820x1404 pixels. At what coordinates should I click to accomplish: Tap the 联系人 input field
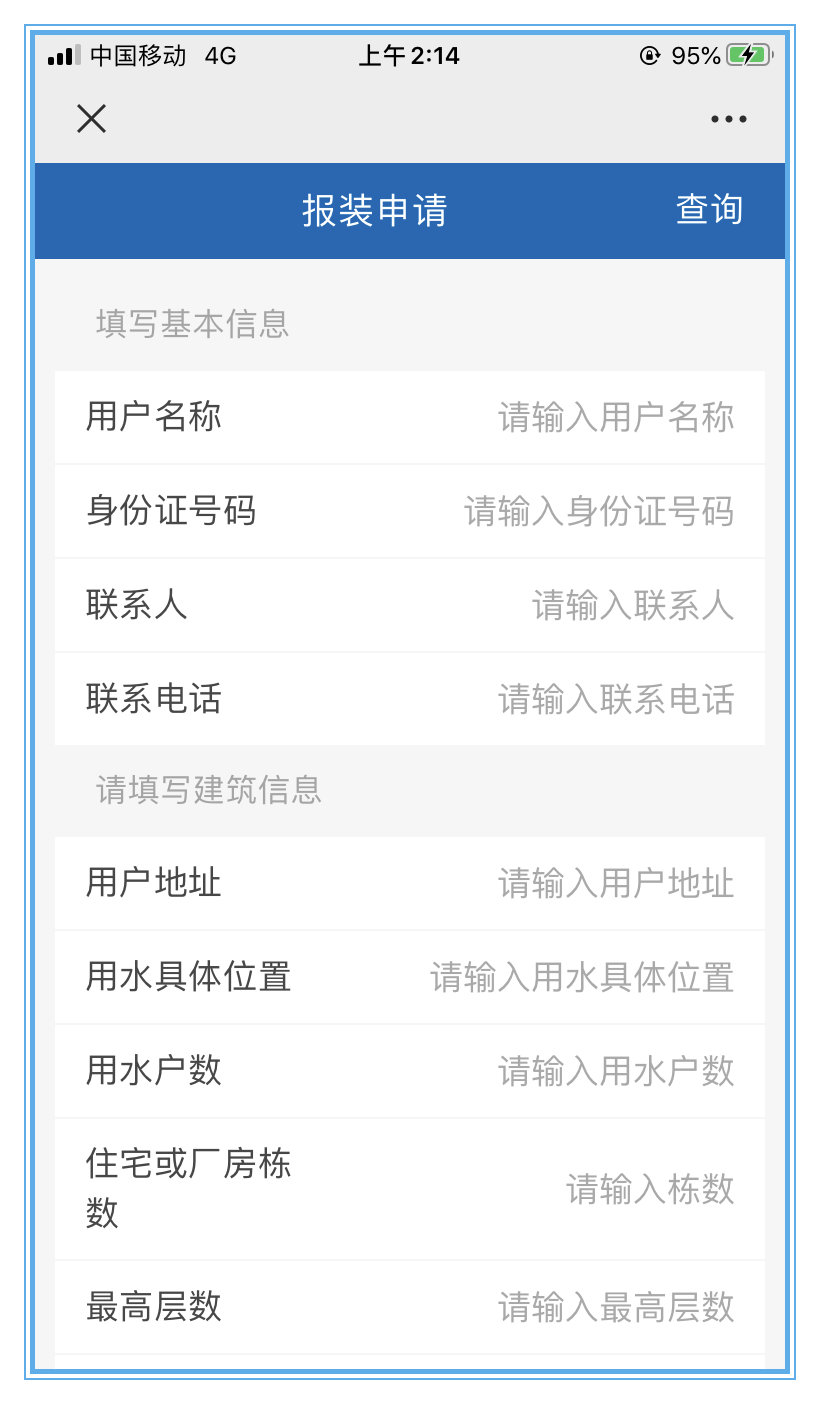632,605
